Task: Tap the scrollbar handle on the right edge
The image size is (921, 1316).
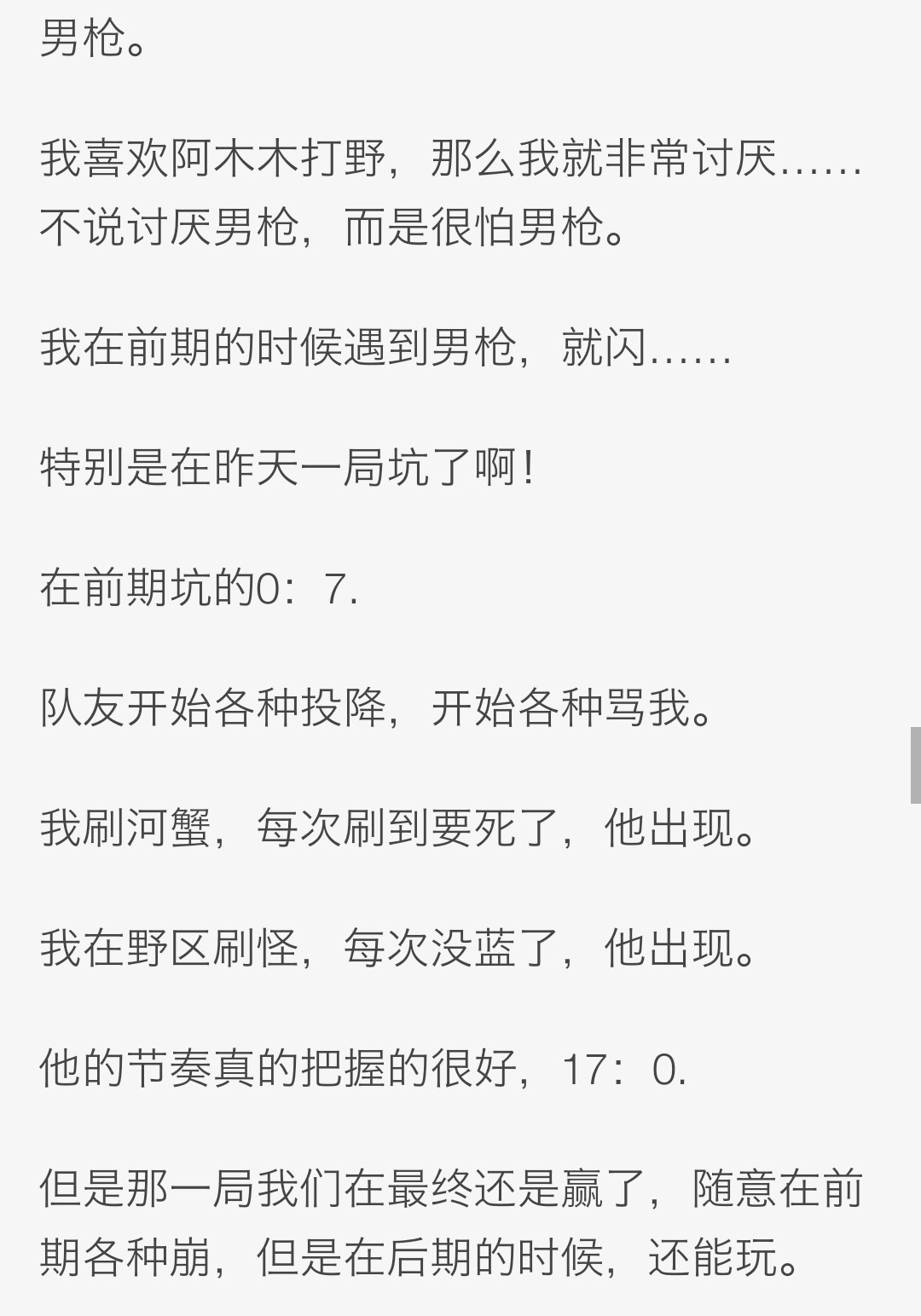Action: click(x=915, y=765)
